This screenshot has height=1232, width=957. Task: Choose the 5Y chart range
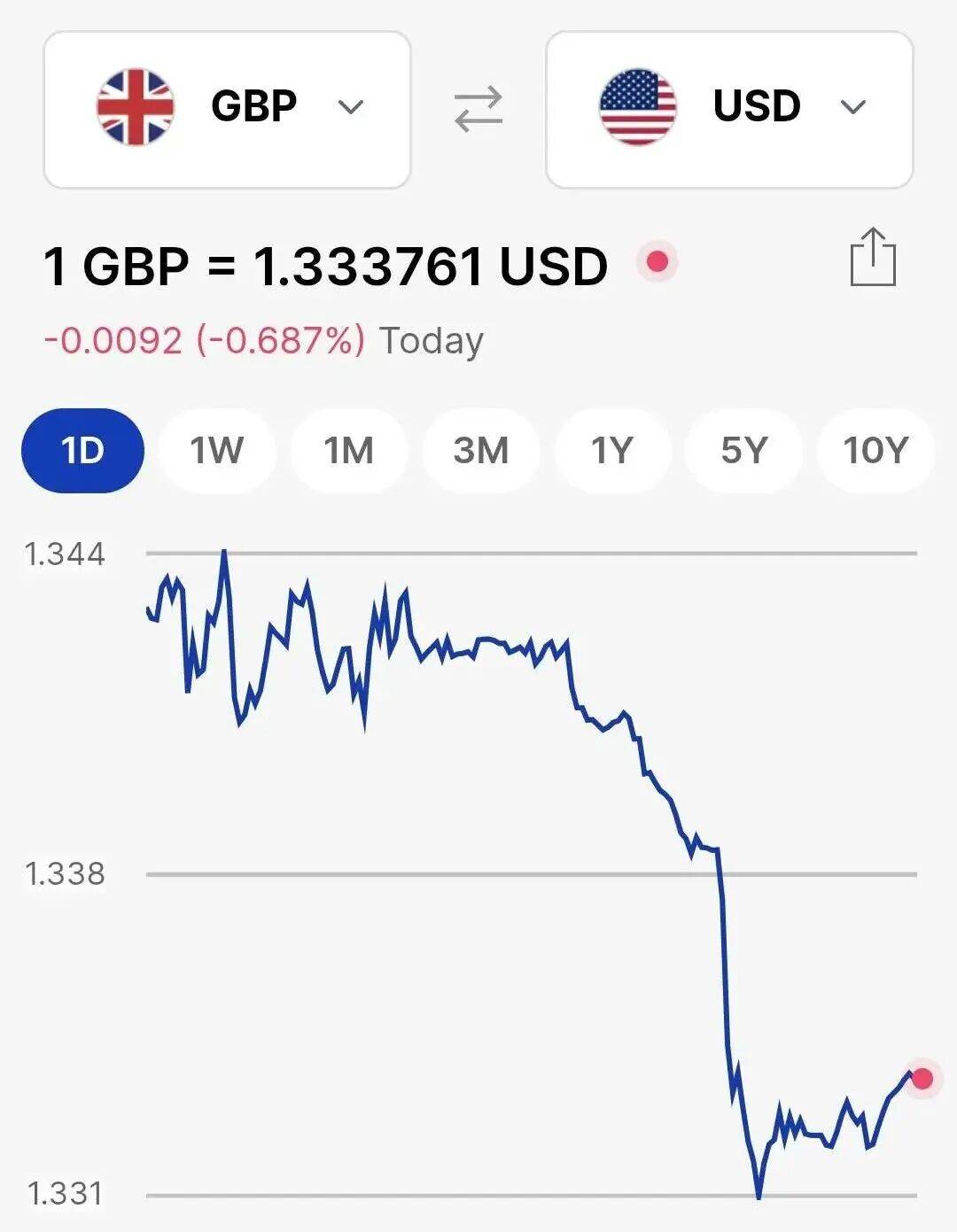tap(743, 450)
